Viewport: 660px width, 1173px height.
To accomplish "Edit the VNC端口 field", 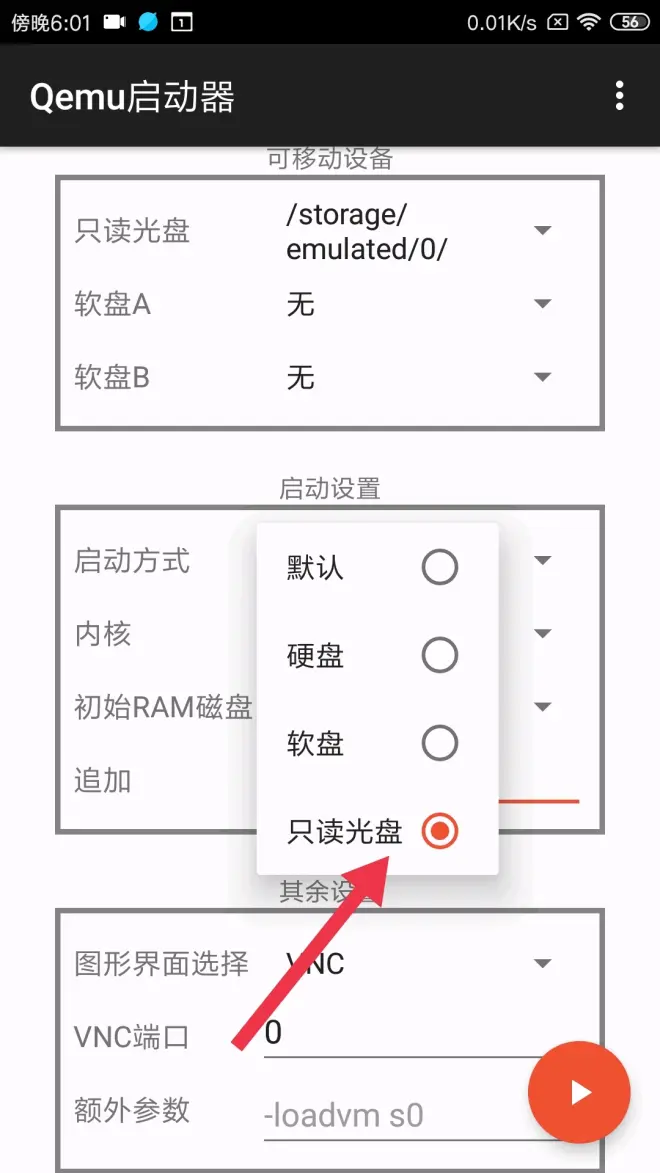I will click(400, 1034).
